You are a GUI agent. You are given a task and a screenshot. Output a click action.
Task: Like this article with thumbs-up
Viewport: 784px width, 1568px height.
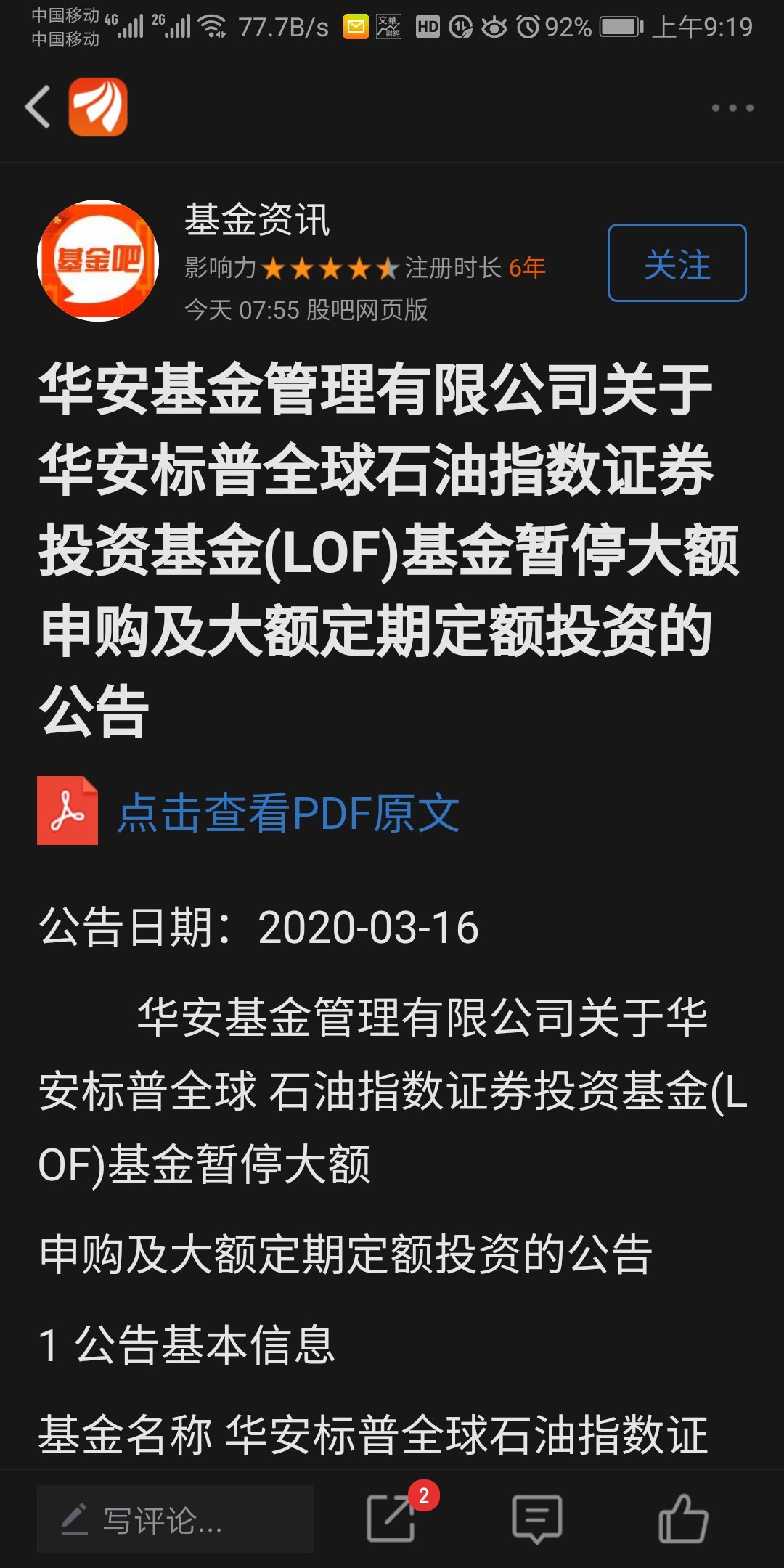coord(682,1518)
